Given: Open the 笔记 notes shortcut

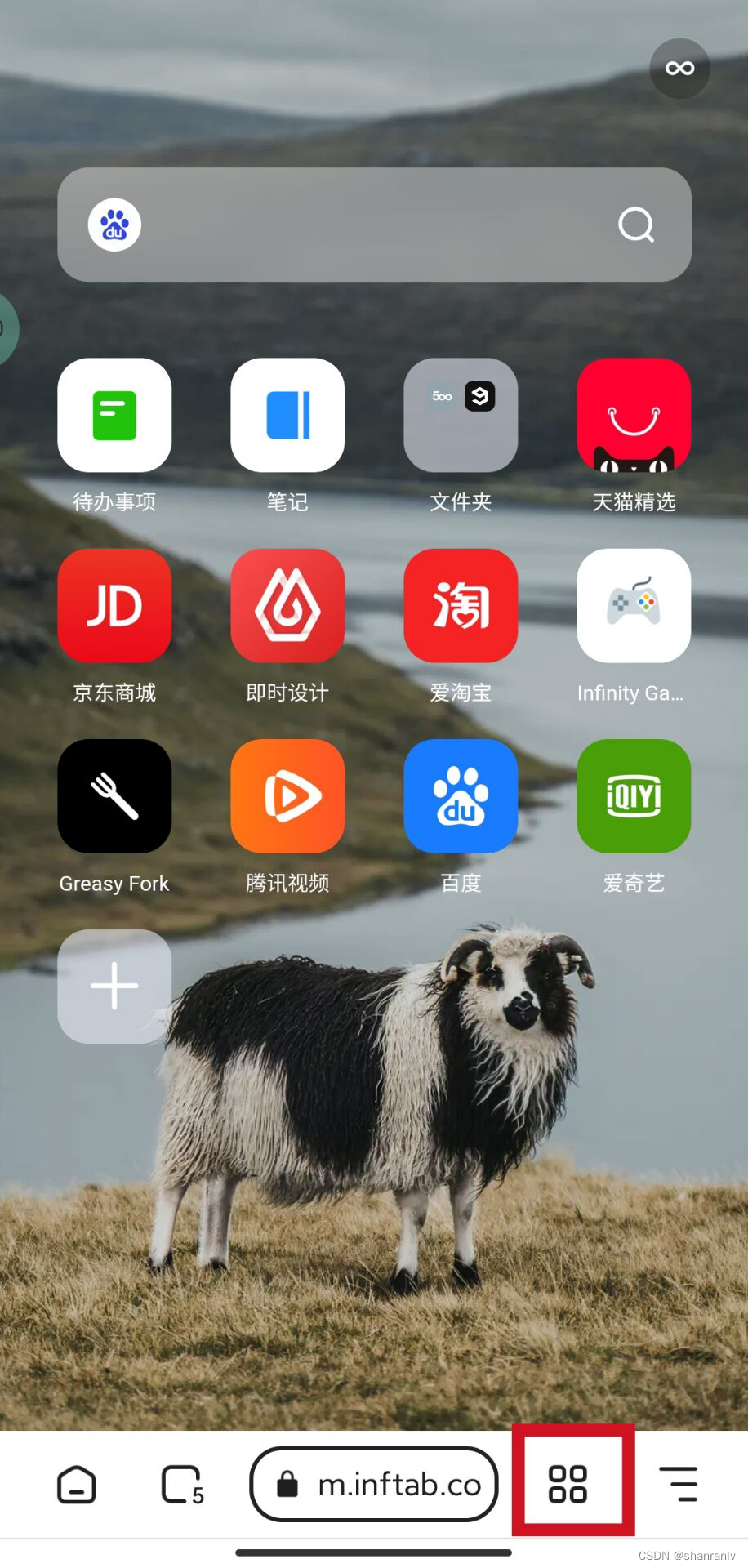Looking at the screenshot, I should click(x=287, y=415).
